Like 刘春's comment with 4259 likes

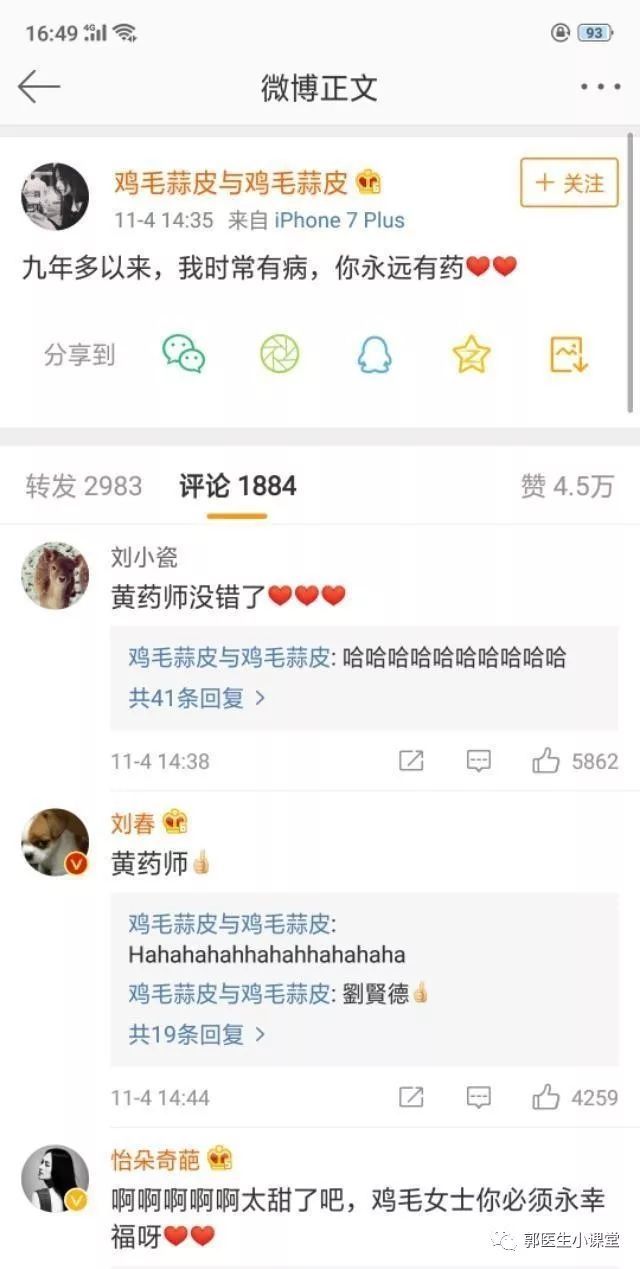(x=546, y=1097)
